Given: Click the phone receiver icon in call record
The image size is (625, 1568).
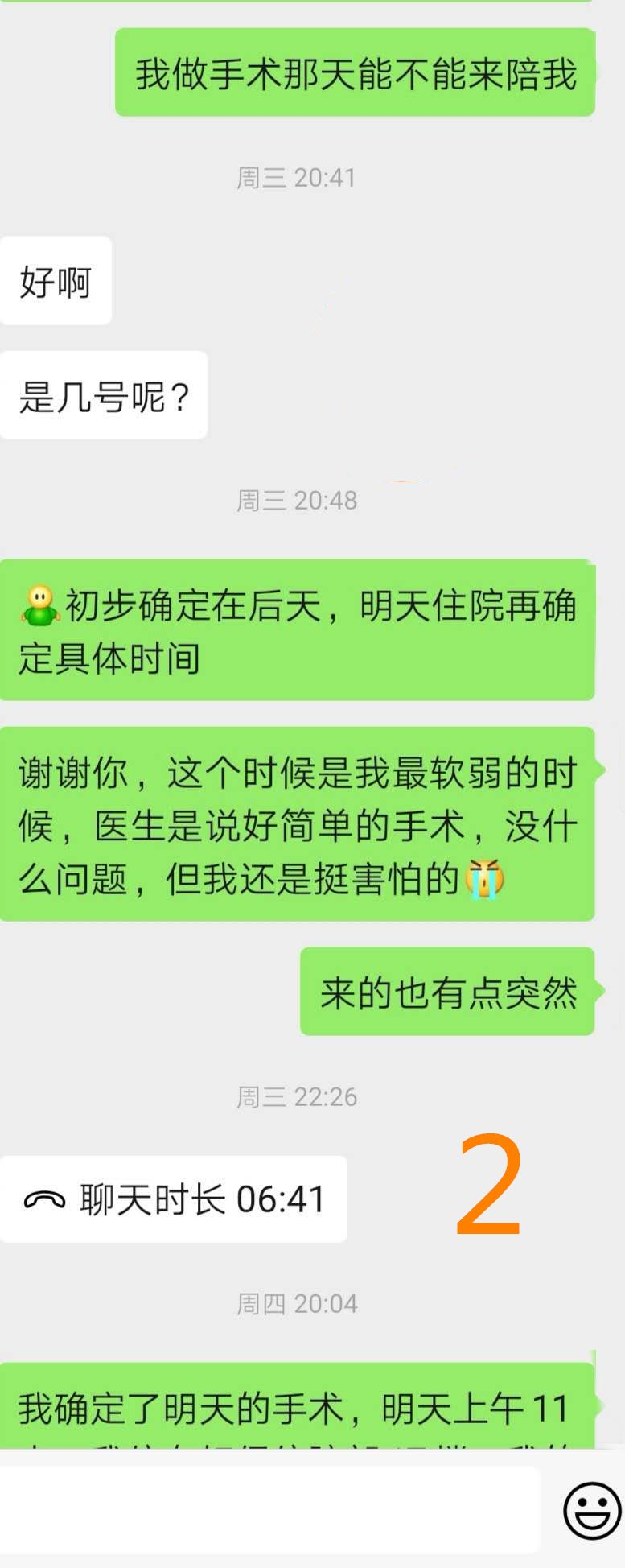Looking at the screenshot, I should tap(44, 1199).
